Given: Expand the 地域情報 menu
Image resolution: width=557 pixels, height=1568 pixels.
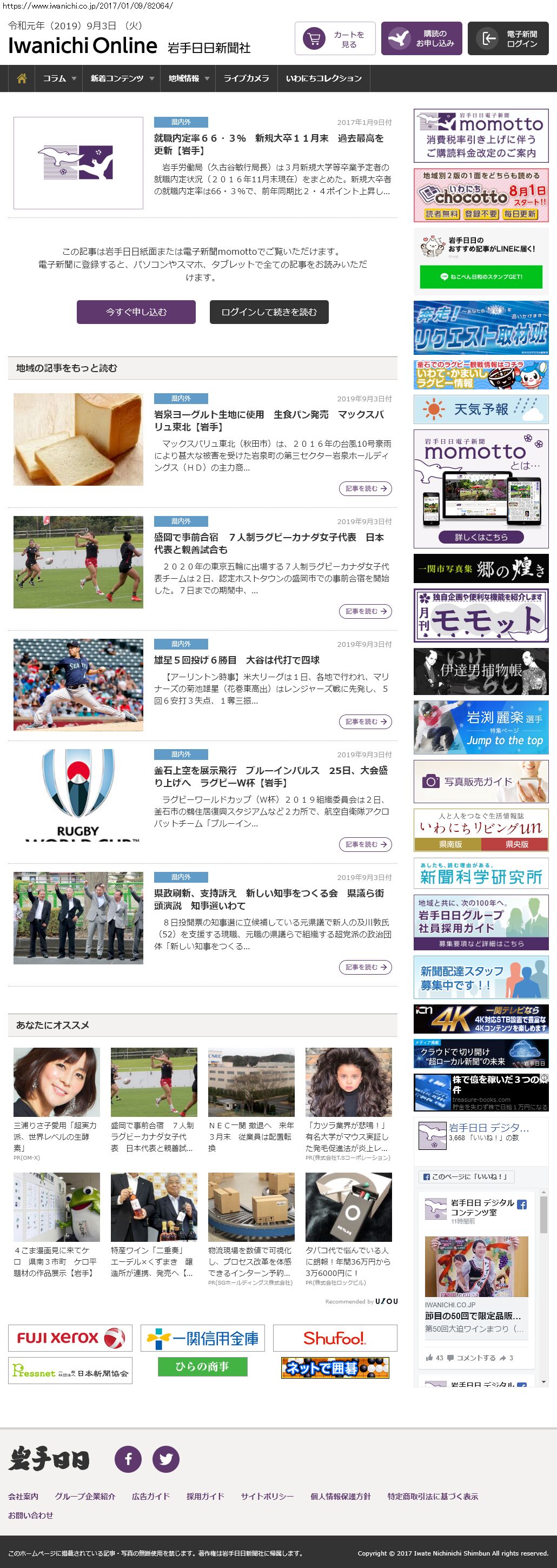Looking at the screenshot, I should 189,78.
